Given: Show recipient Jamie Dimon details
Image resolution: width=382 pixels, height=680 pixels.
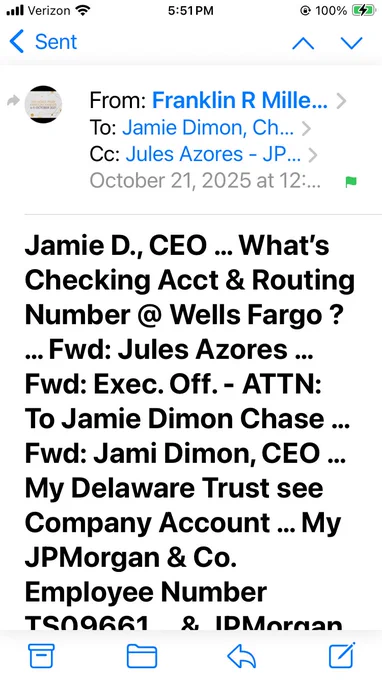Looking at the screenshot, I should point(208,128).
